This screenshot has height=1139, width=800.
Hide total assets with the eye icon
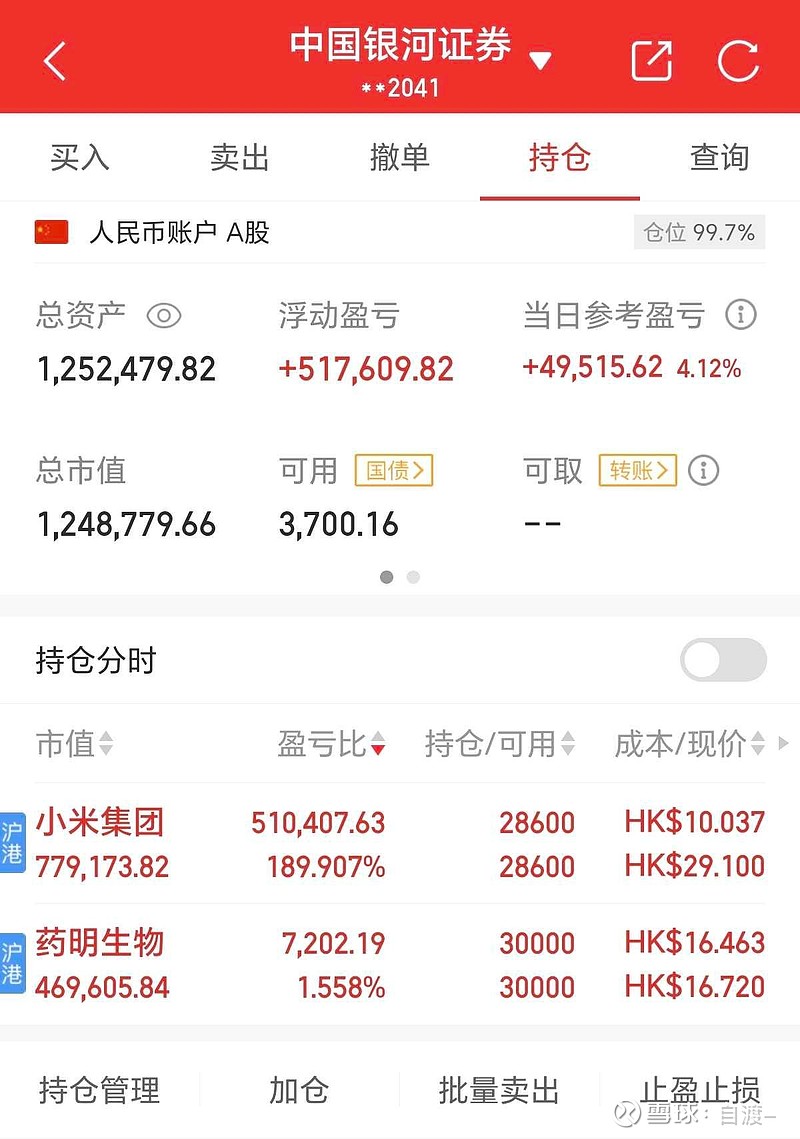163,316
